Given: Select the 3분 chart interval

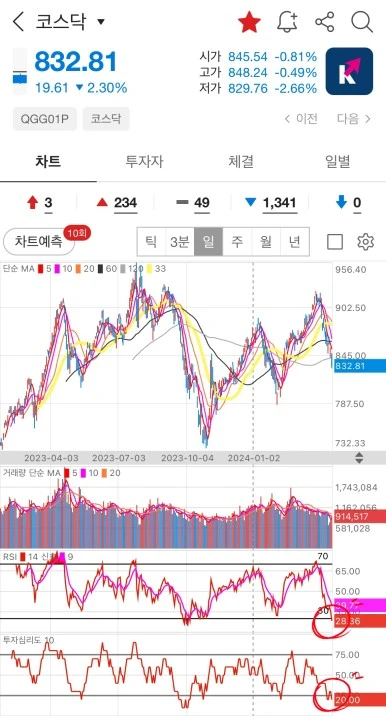Looking at the screenshot, I should click(x=180, y=242).
